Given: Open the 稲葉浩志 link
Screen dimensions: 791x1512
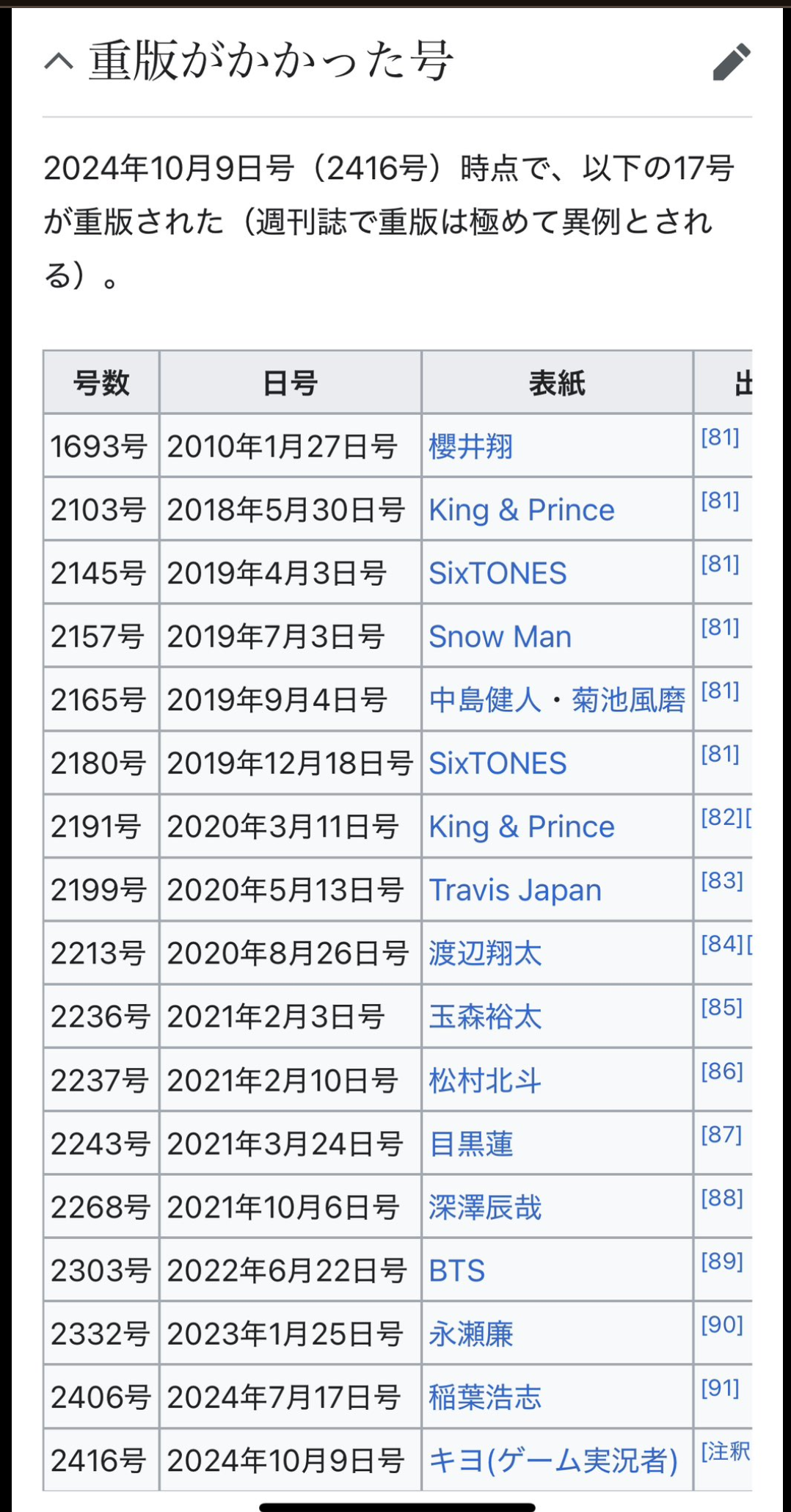Looking at the screenshot, I should coord(485,1397).
